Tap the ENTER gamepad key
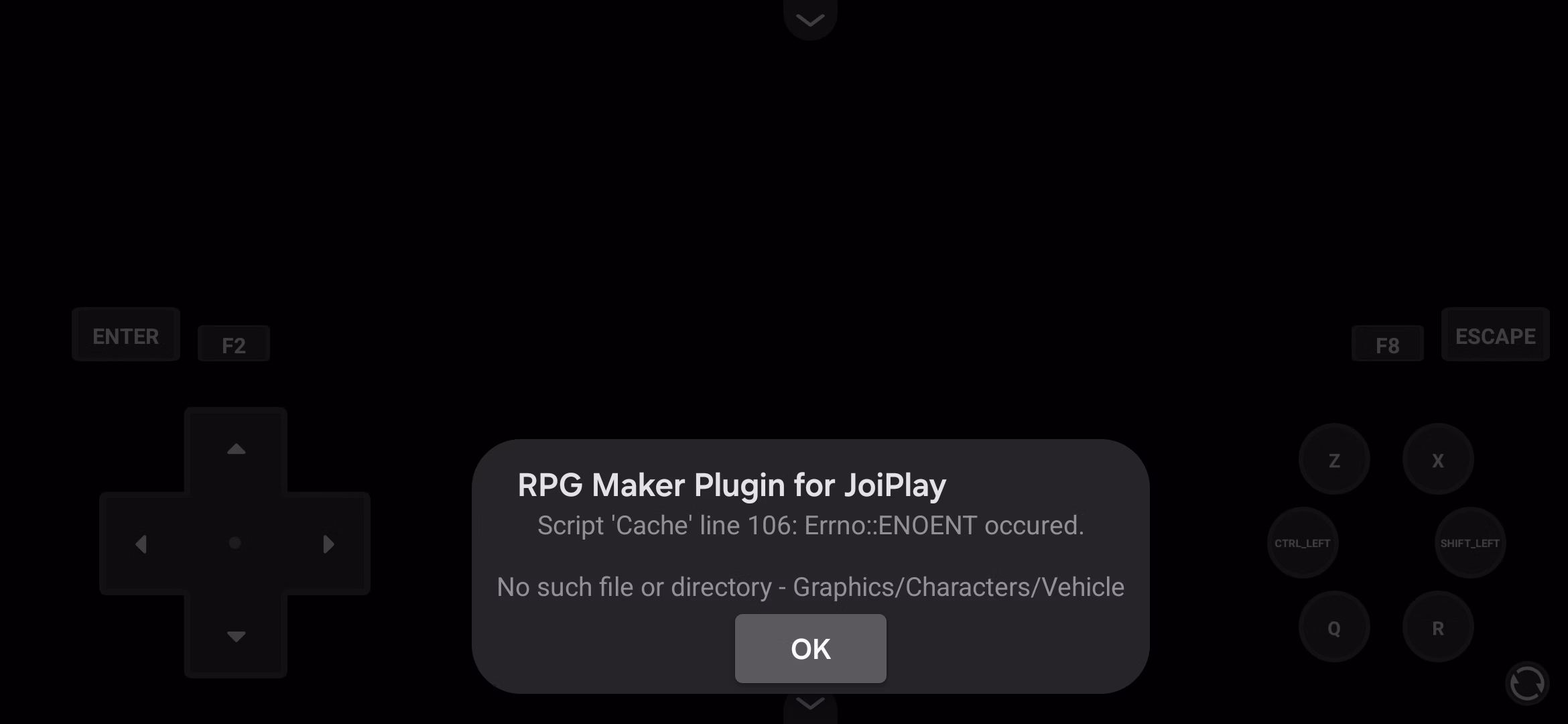Screen dimensions: 1568x724 [x=126, y=335]
